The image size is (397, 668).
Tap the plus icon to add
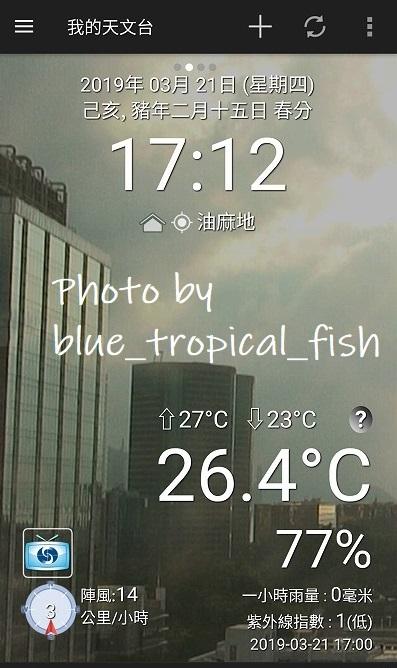260,26
